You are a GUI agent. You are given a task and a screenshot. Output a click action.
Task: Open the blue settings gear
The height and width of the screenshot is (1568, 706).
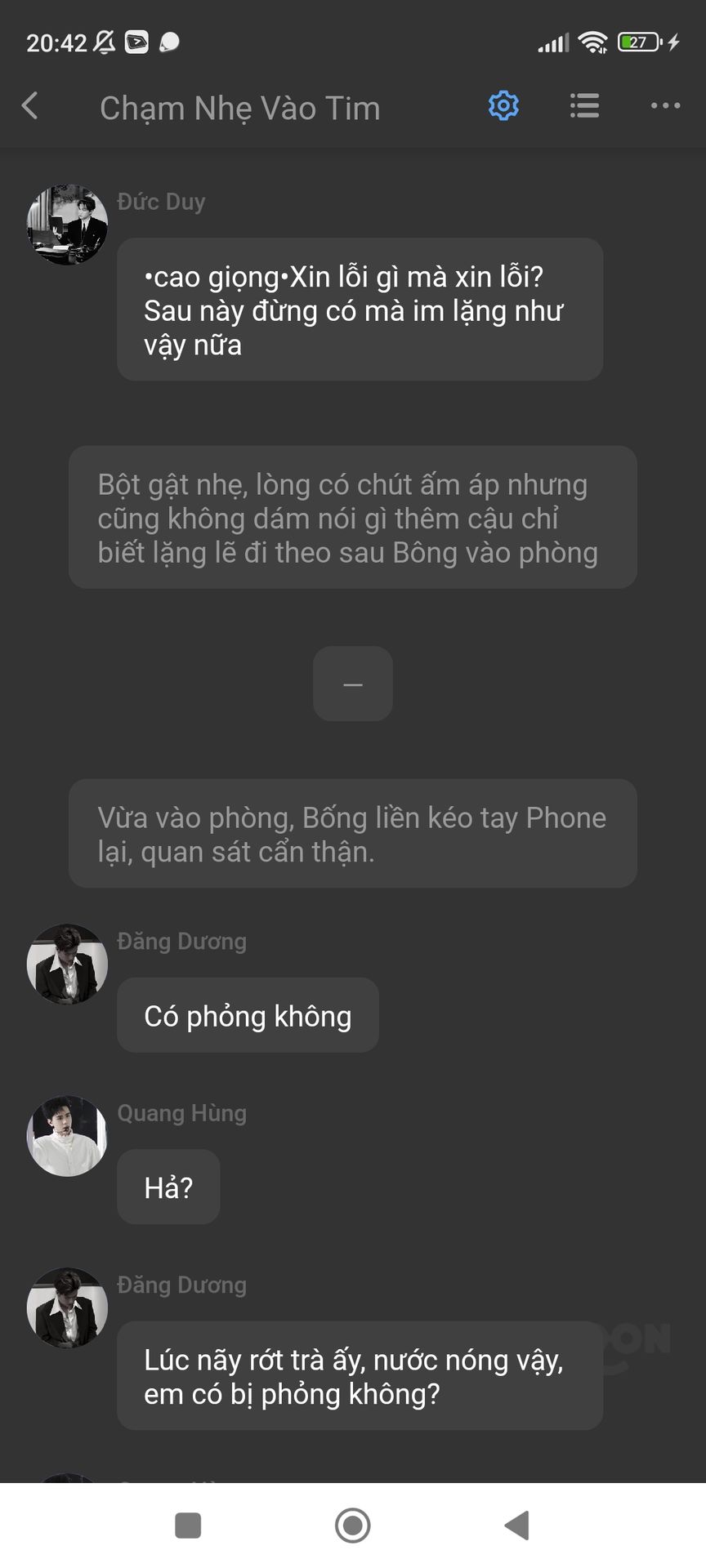503,106
